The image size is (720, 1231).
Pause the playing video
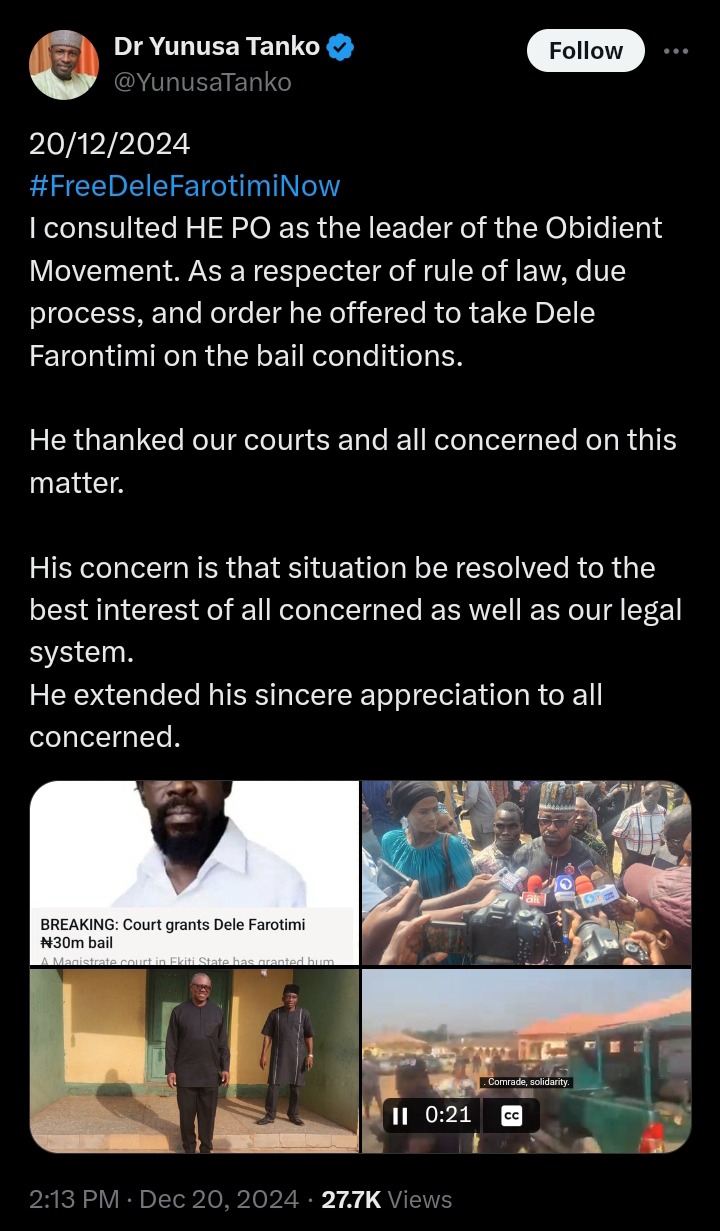tap(400, 1116)
